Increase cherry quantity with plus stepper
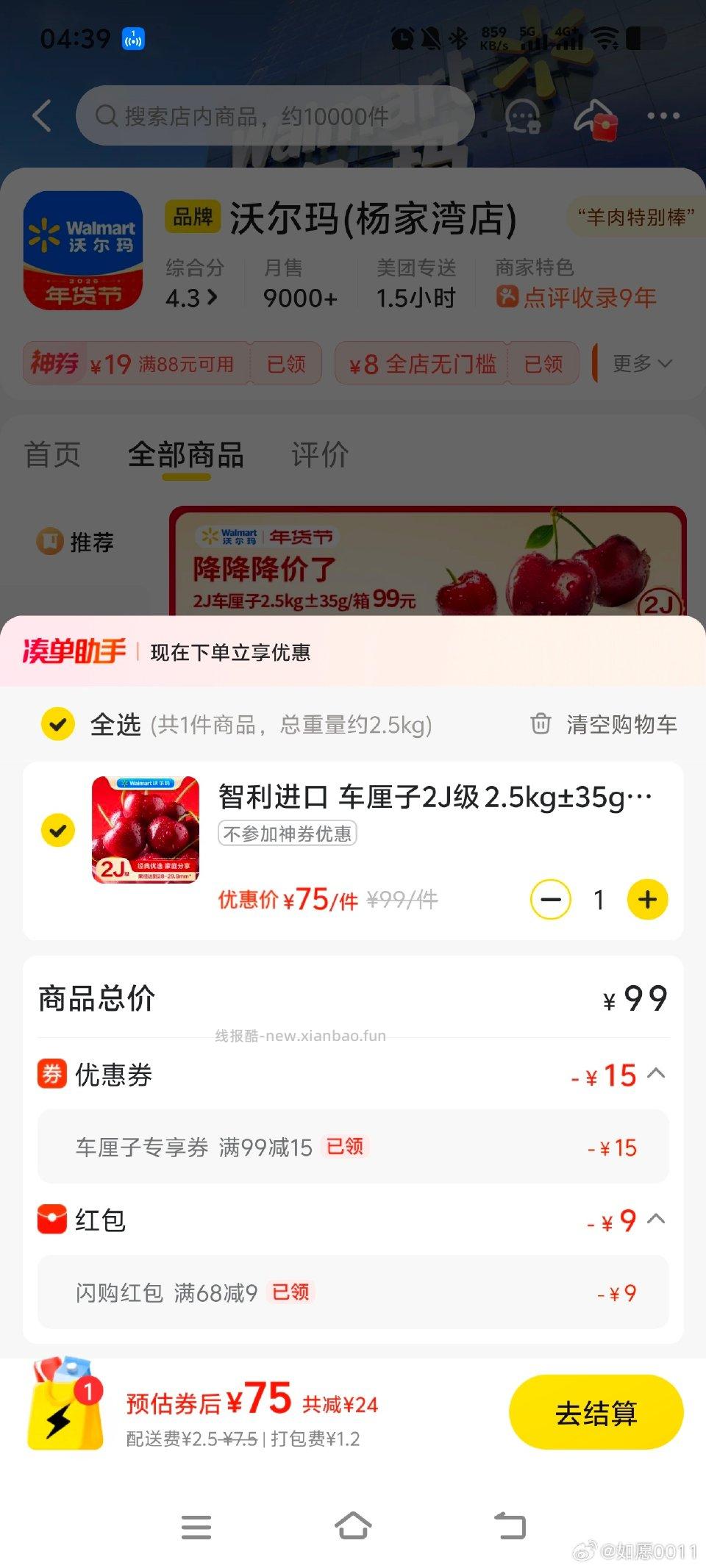This screenshot has height=1568, width=706. [x=647, y=899]
